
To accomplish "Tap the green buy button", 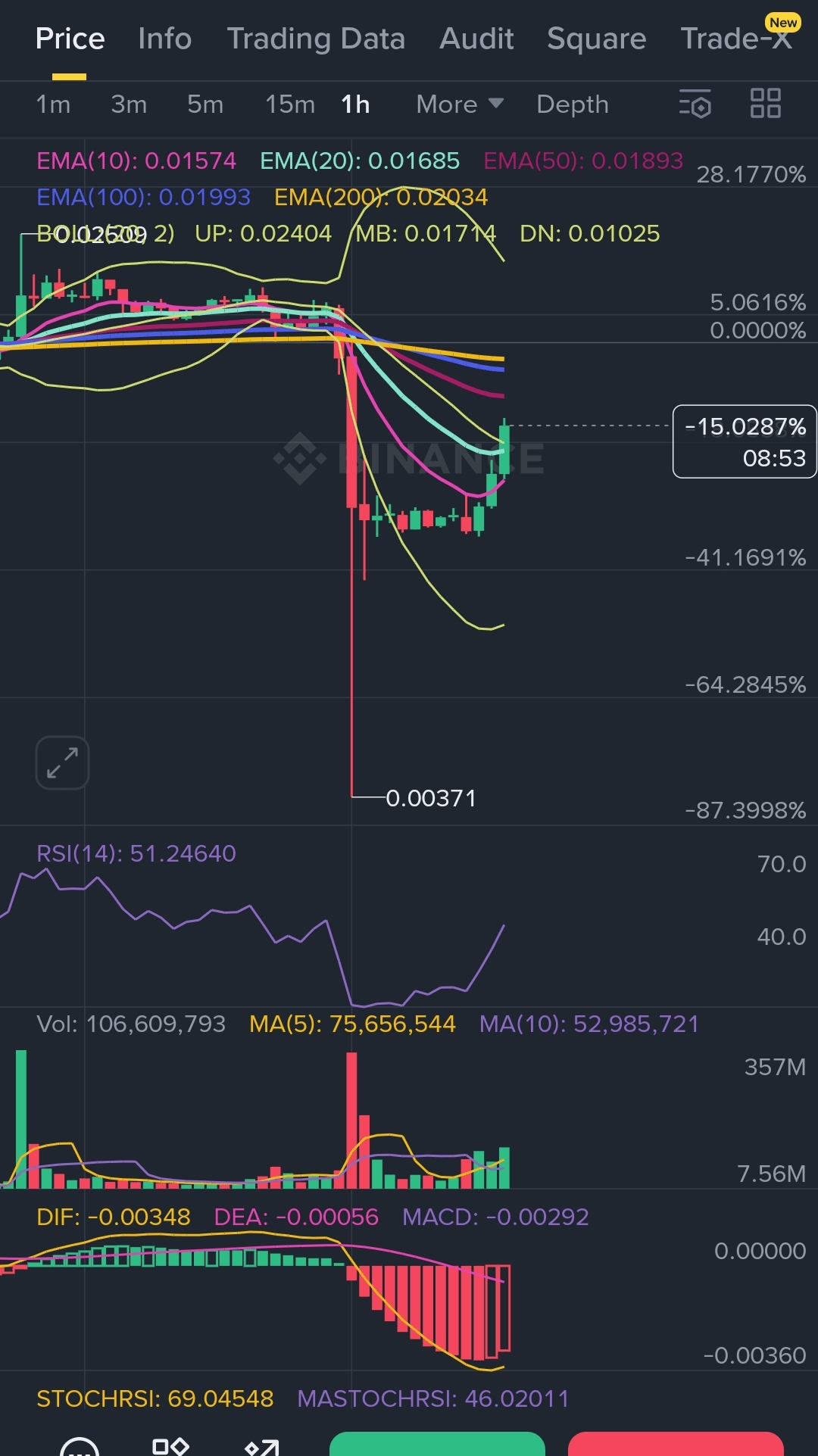I will tap(437, 1444).
